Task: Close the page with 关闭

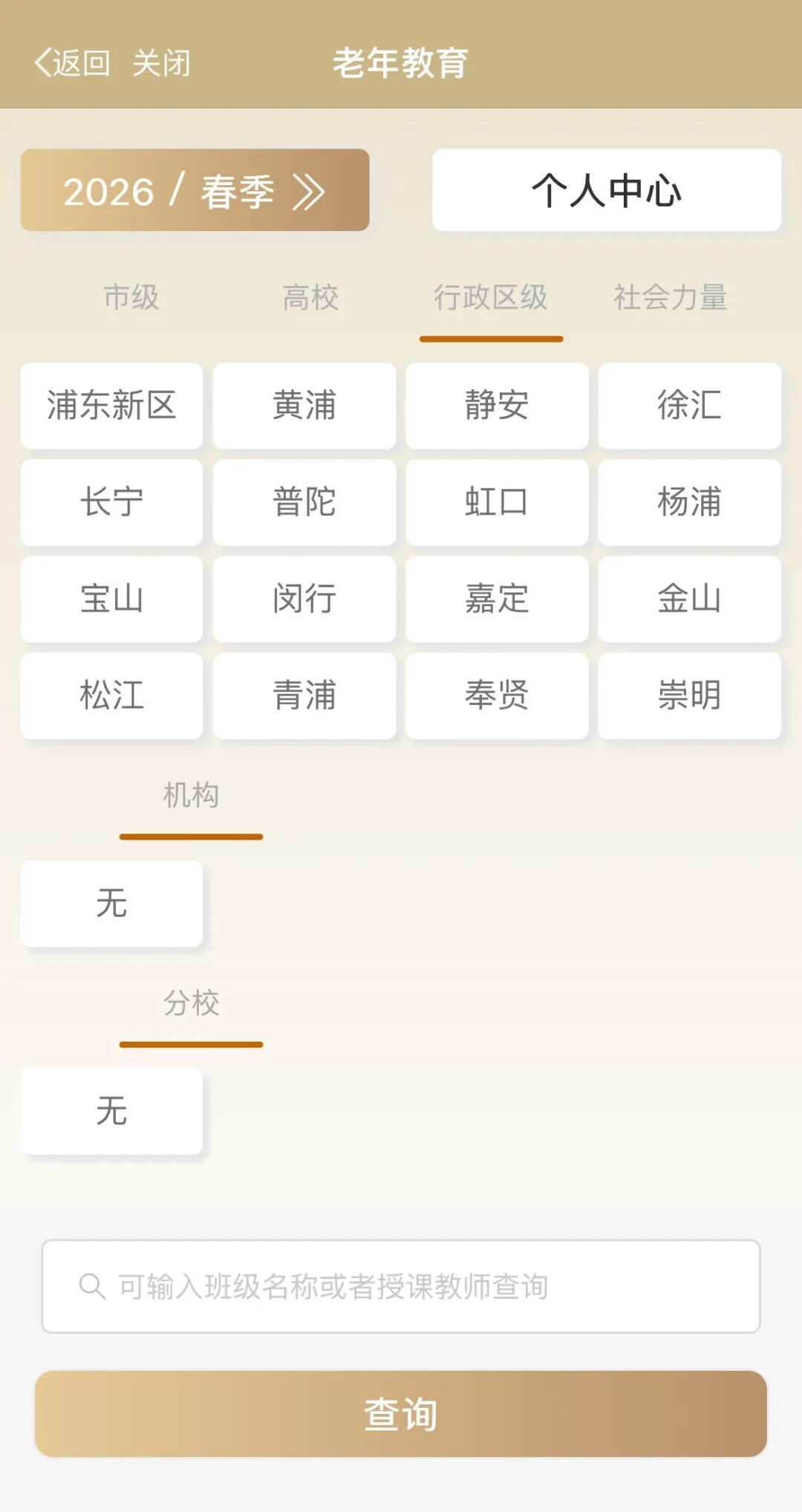Action: coord(161,63)
